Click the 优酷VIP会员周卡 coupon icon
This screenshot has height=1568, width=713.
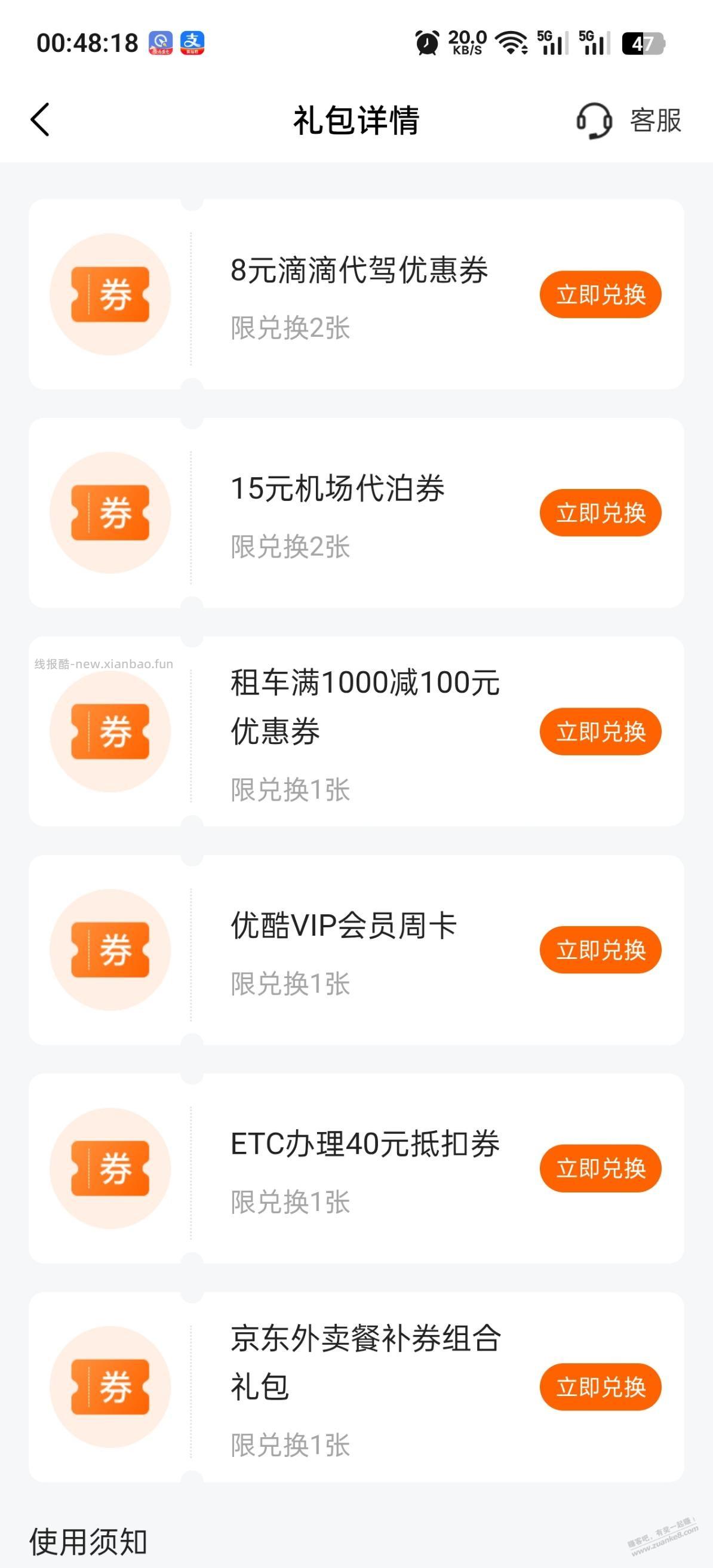pyautogui.click(x=112, y=951)
